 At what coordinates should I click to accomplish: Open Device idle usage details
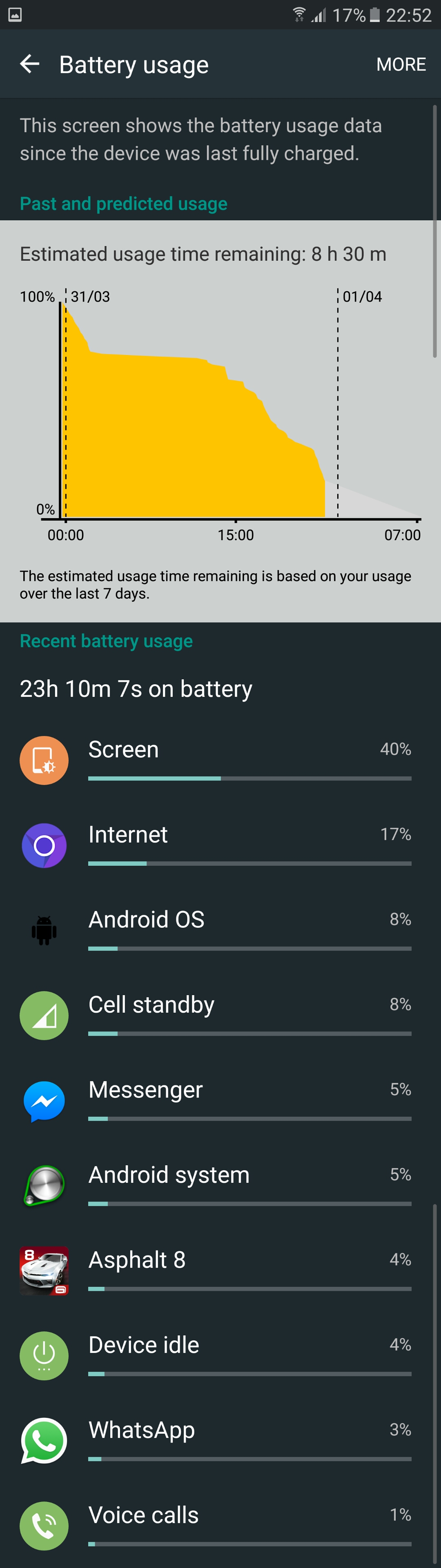(220, 1355)
